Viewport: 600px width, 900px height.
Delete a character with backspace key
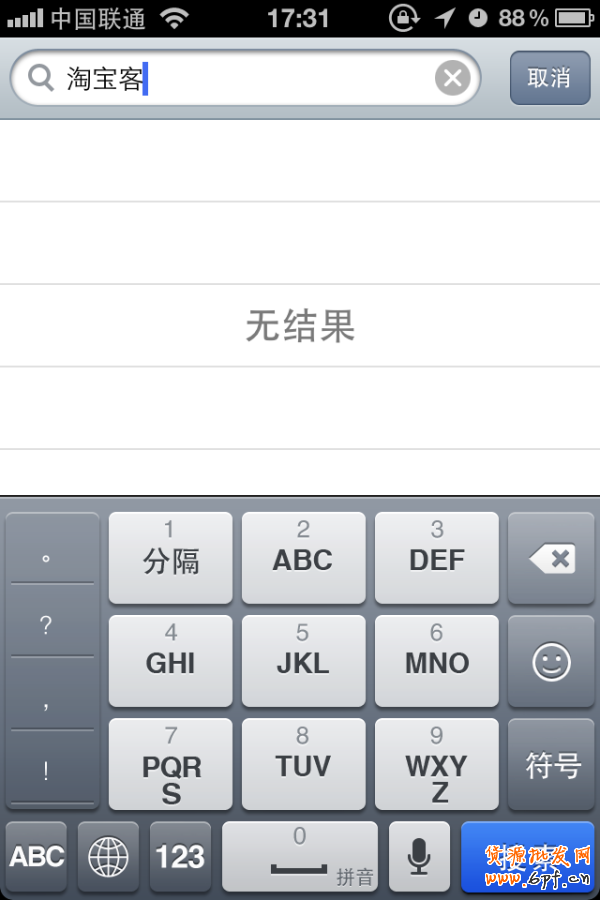551,559
